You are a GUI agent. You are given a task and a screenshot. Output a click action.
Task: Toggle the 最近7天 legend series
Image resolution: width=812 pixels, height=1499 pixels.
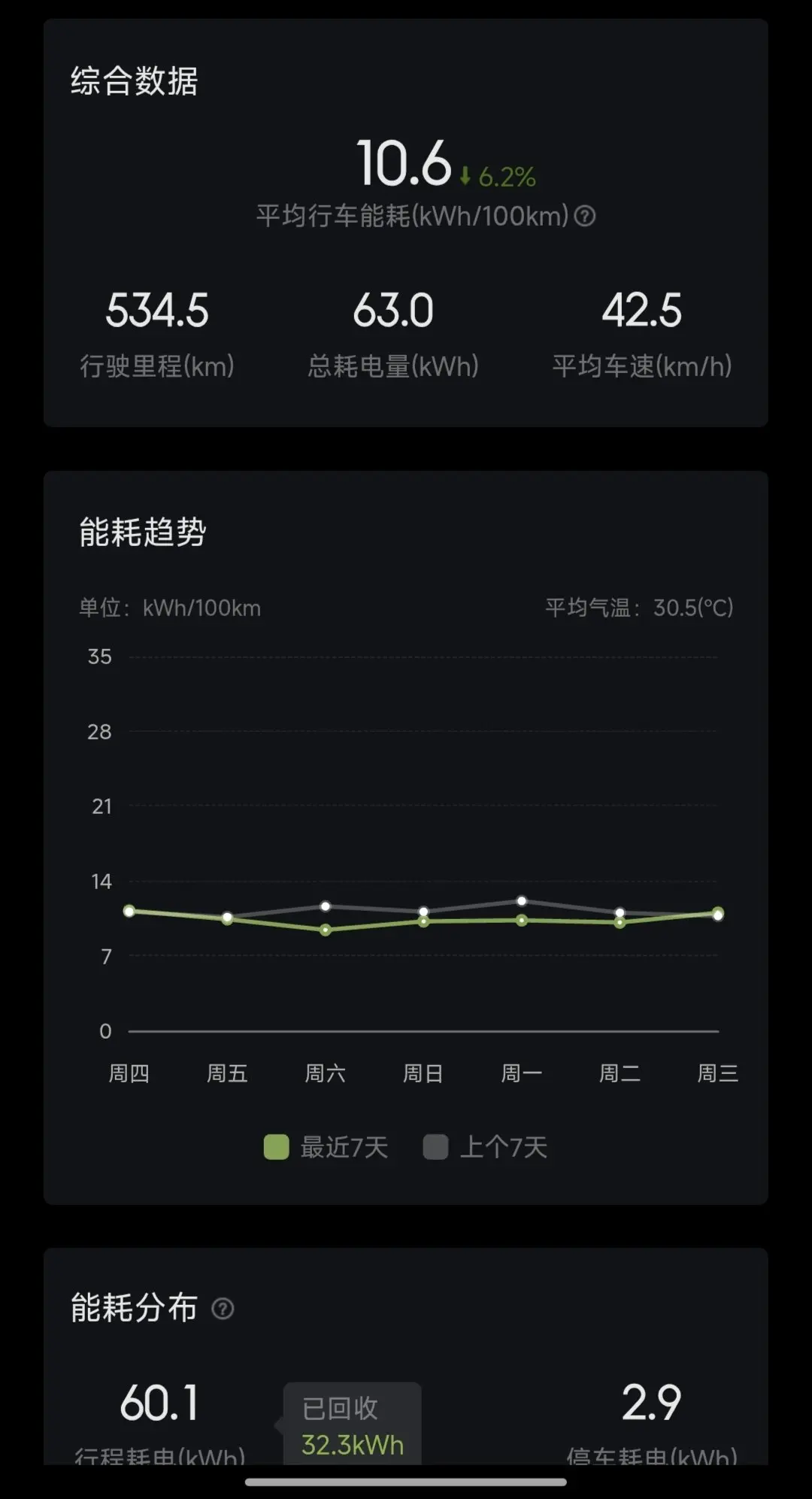click(x=326, y=1147)
